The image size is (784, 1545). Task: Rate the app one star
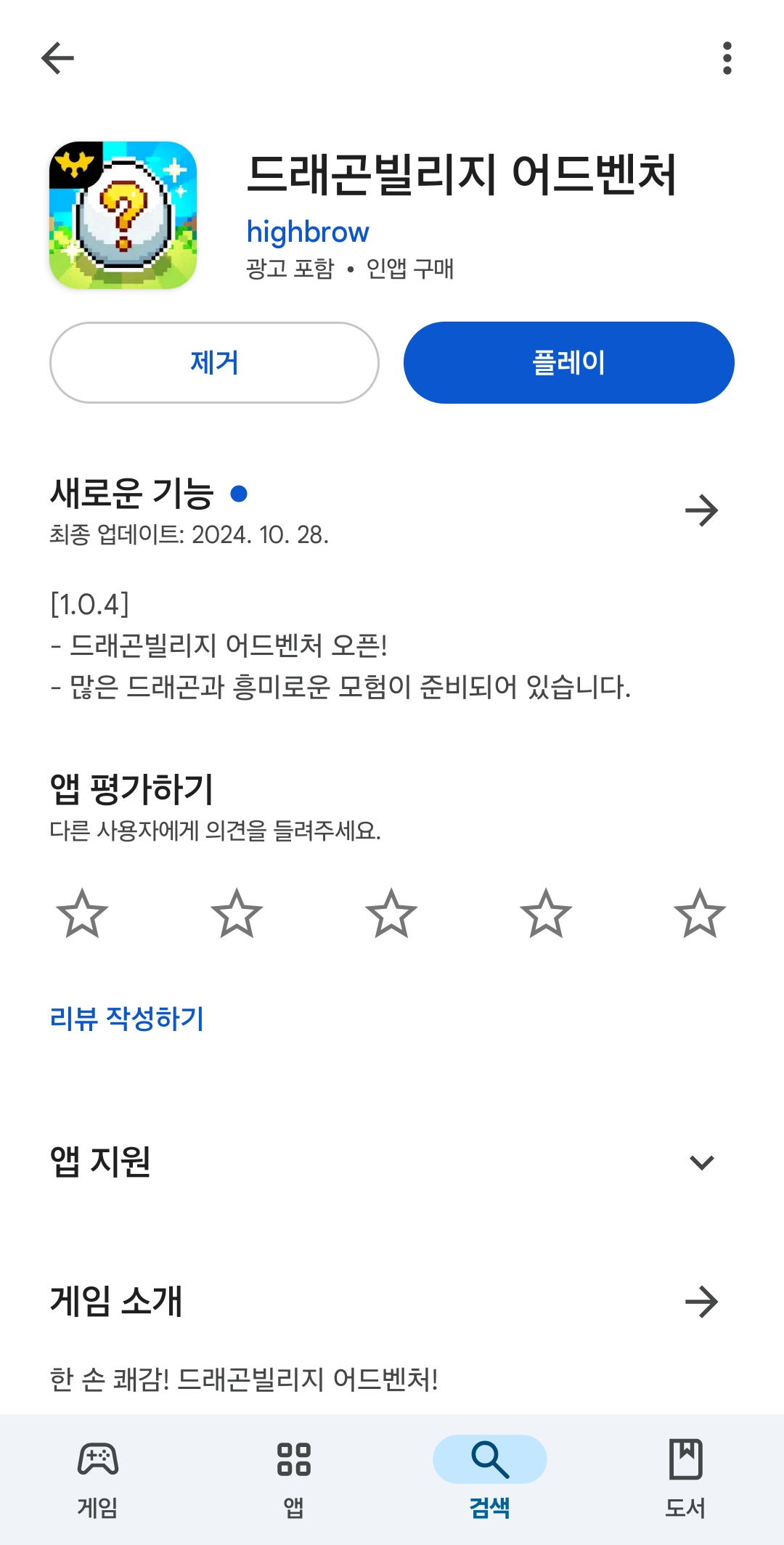click(x=82, y=913)
